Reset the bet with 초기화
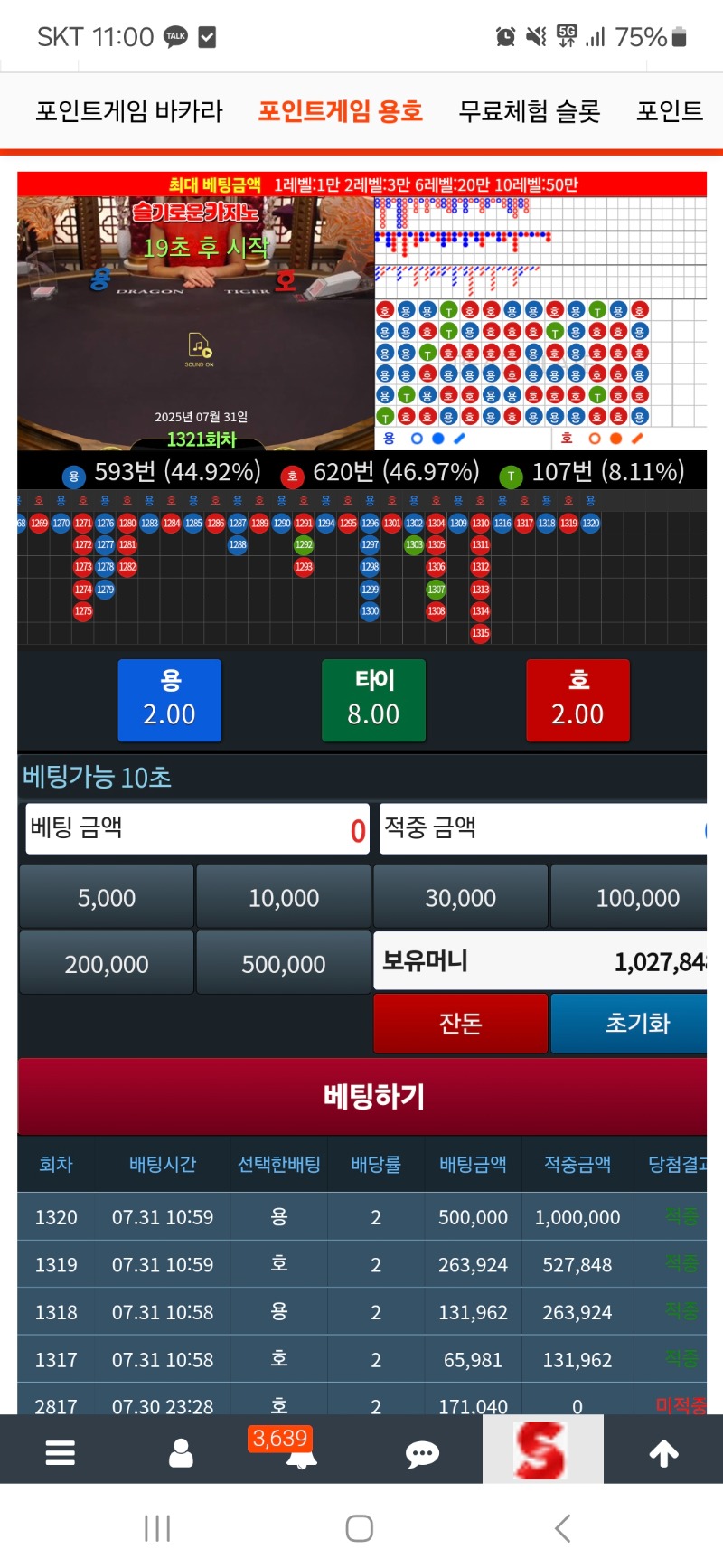 [x=636, y=1023]
